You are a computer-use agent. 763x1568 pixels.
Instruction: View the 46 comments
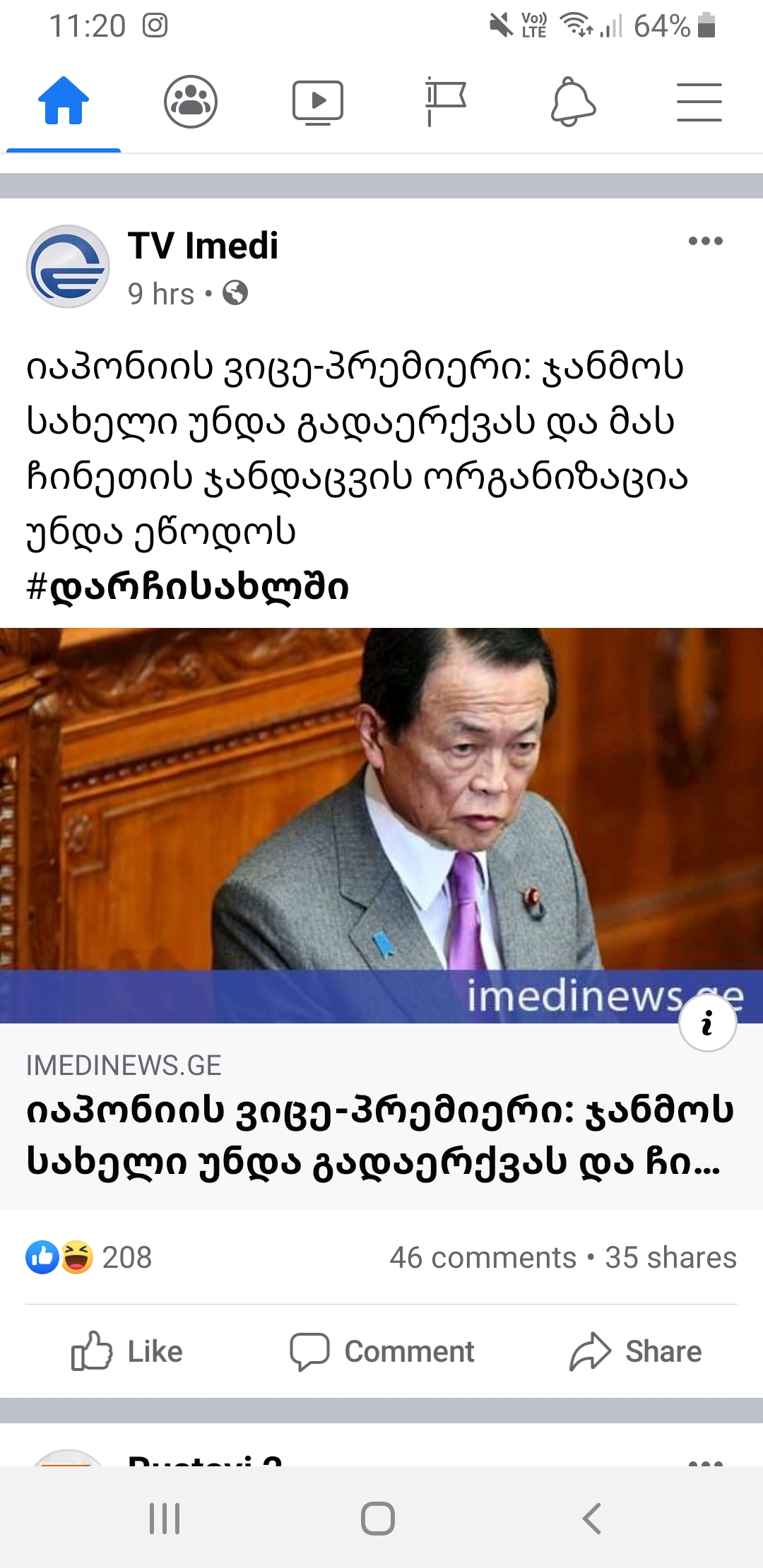pos(483,1258)
